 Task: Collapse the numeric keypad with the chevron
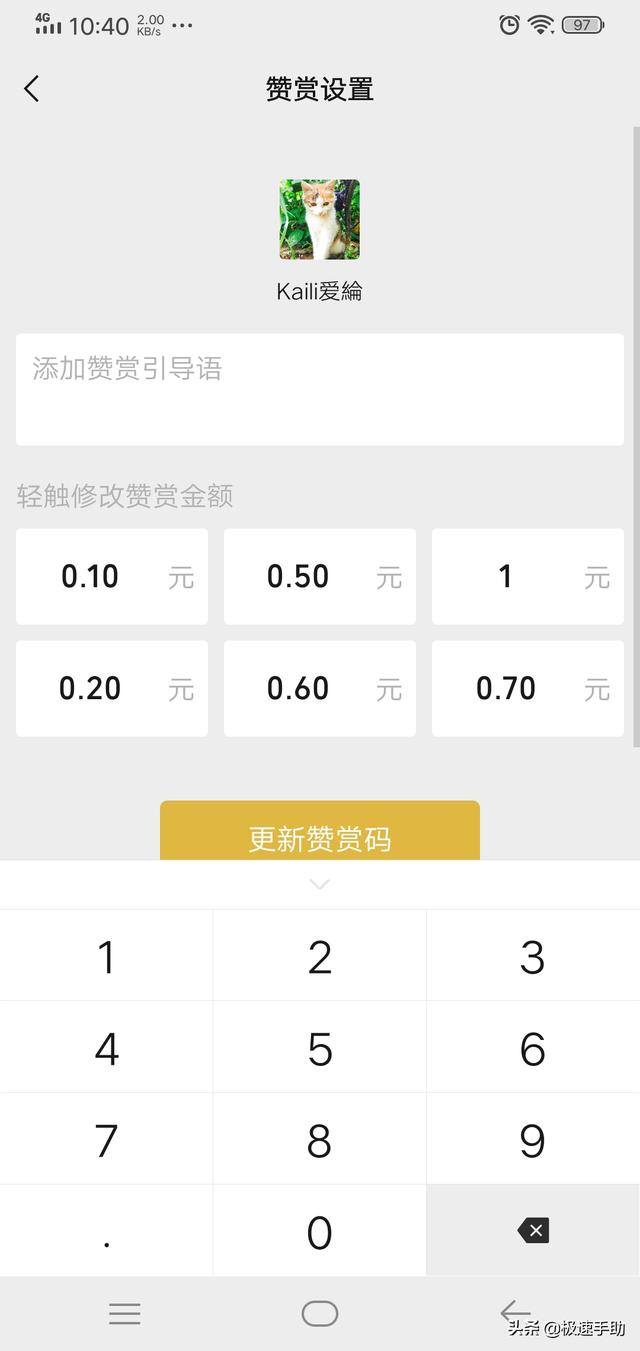click(319, 884)
